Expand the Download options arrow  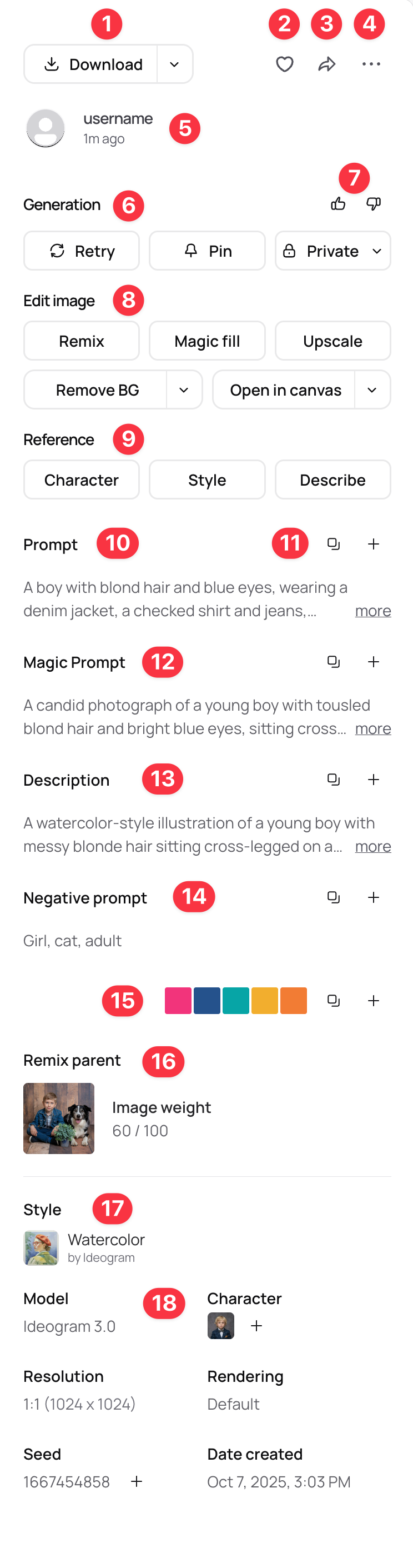(174, 64)
